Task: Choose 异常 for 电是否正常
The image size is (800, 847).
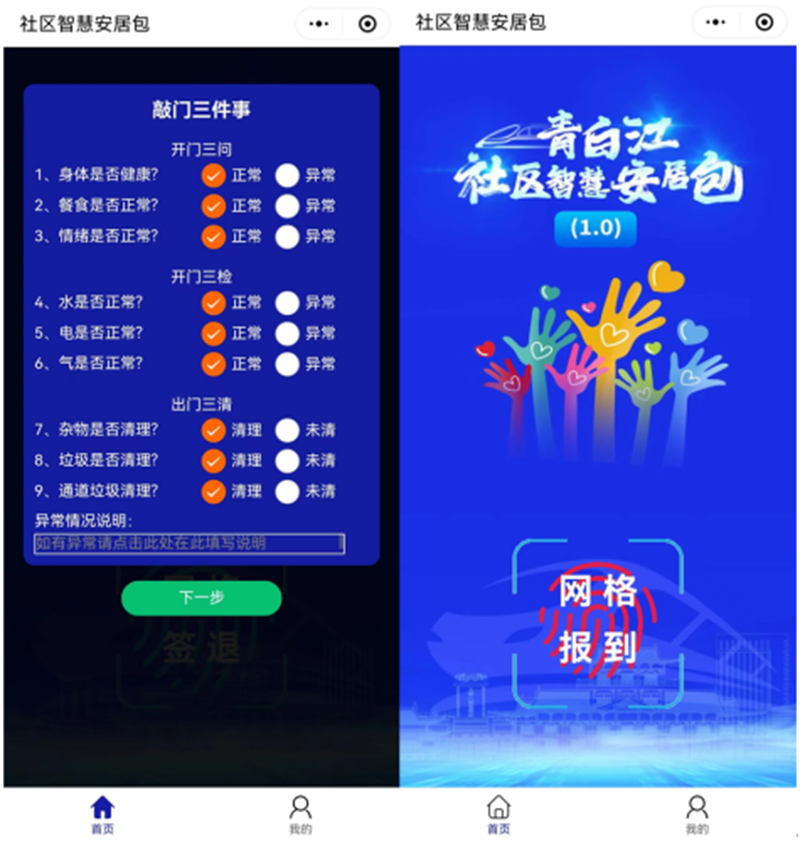Action: point(290,333)
